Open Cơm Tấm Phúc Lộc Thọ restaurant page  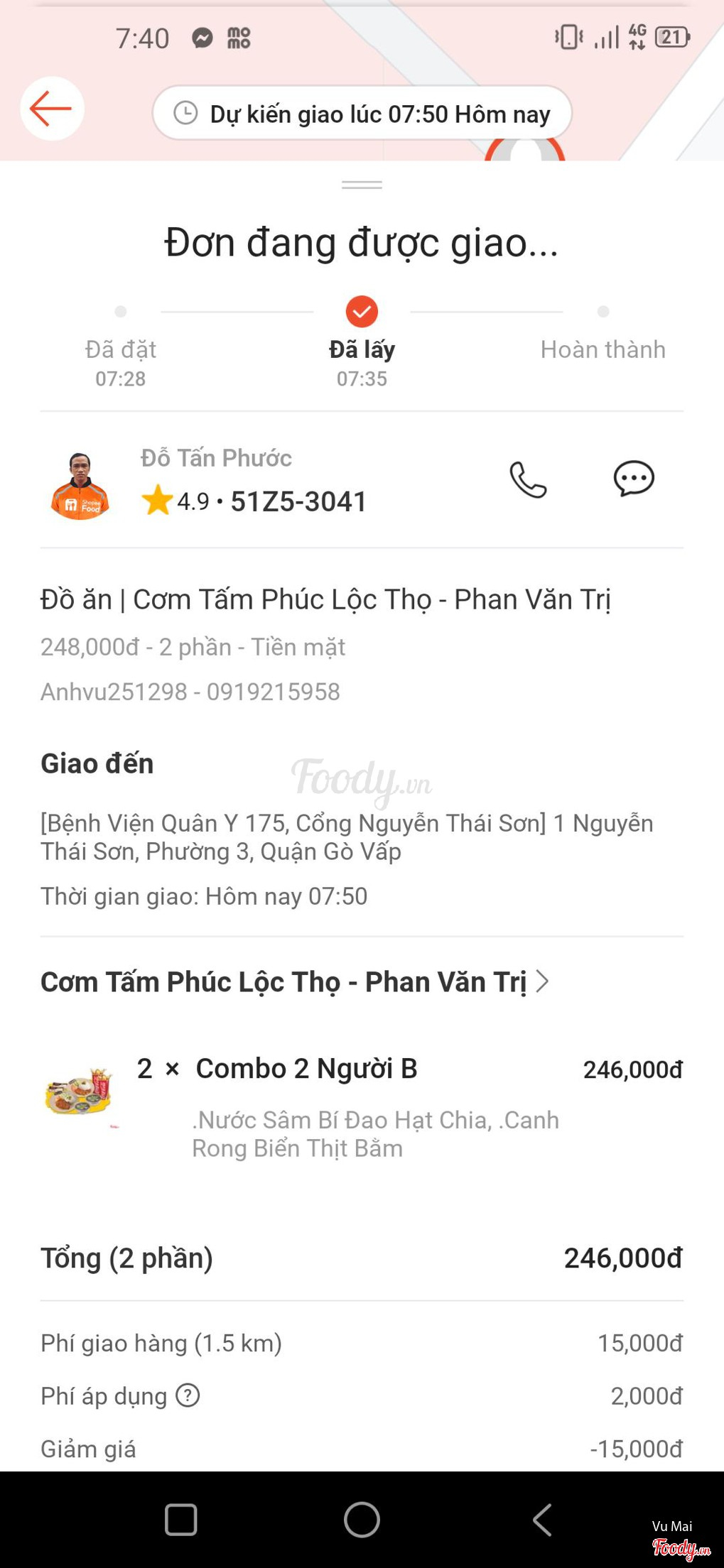pyautogui.click(x=294, y=982)
